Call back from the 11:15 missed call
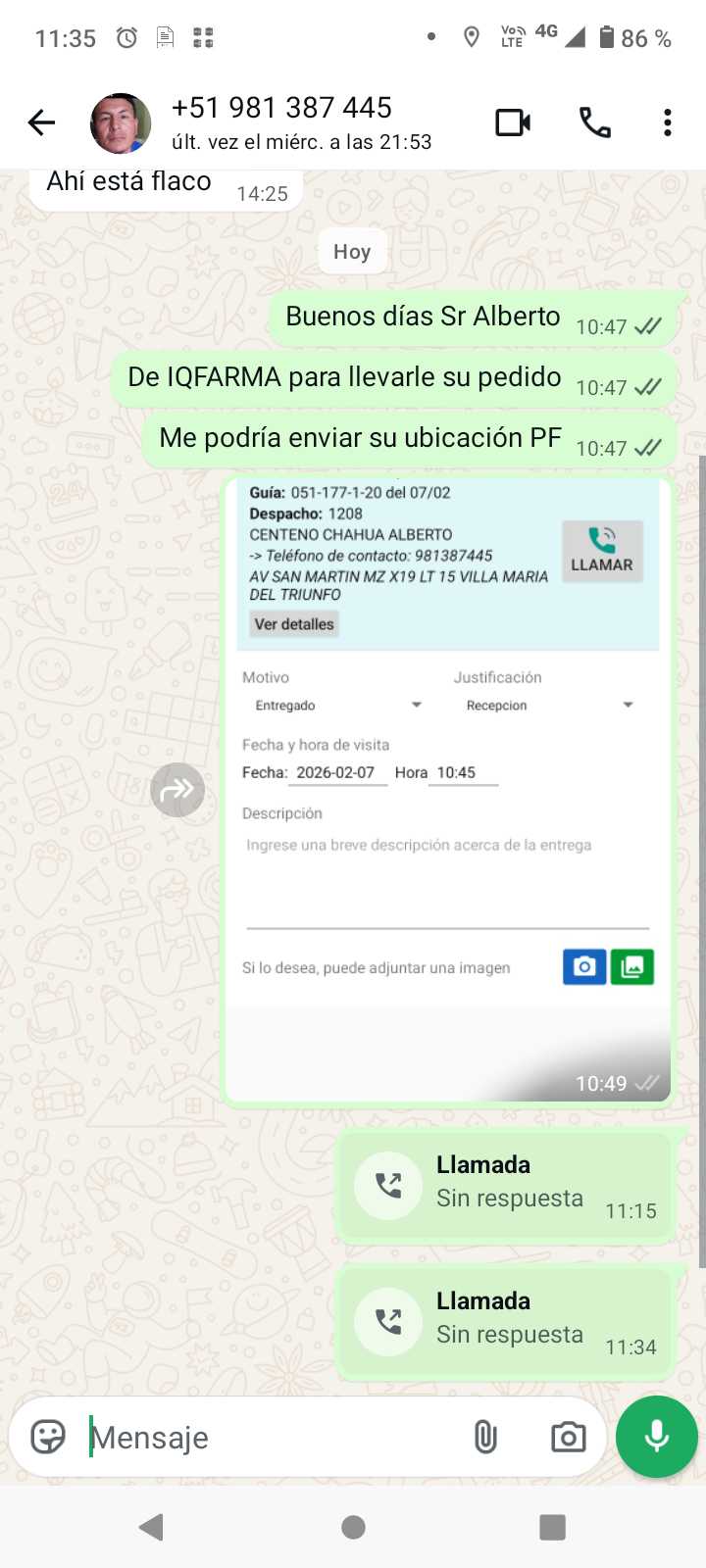Screen dimensions: 706x1568 388,1186
